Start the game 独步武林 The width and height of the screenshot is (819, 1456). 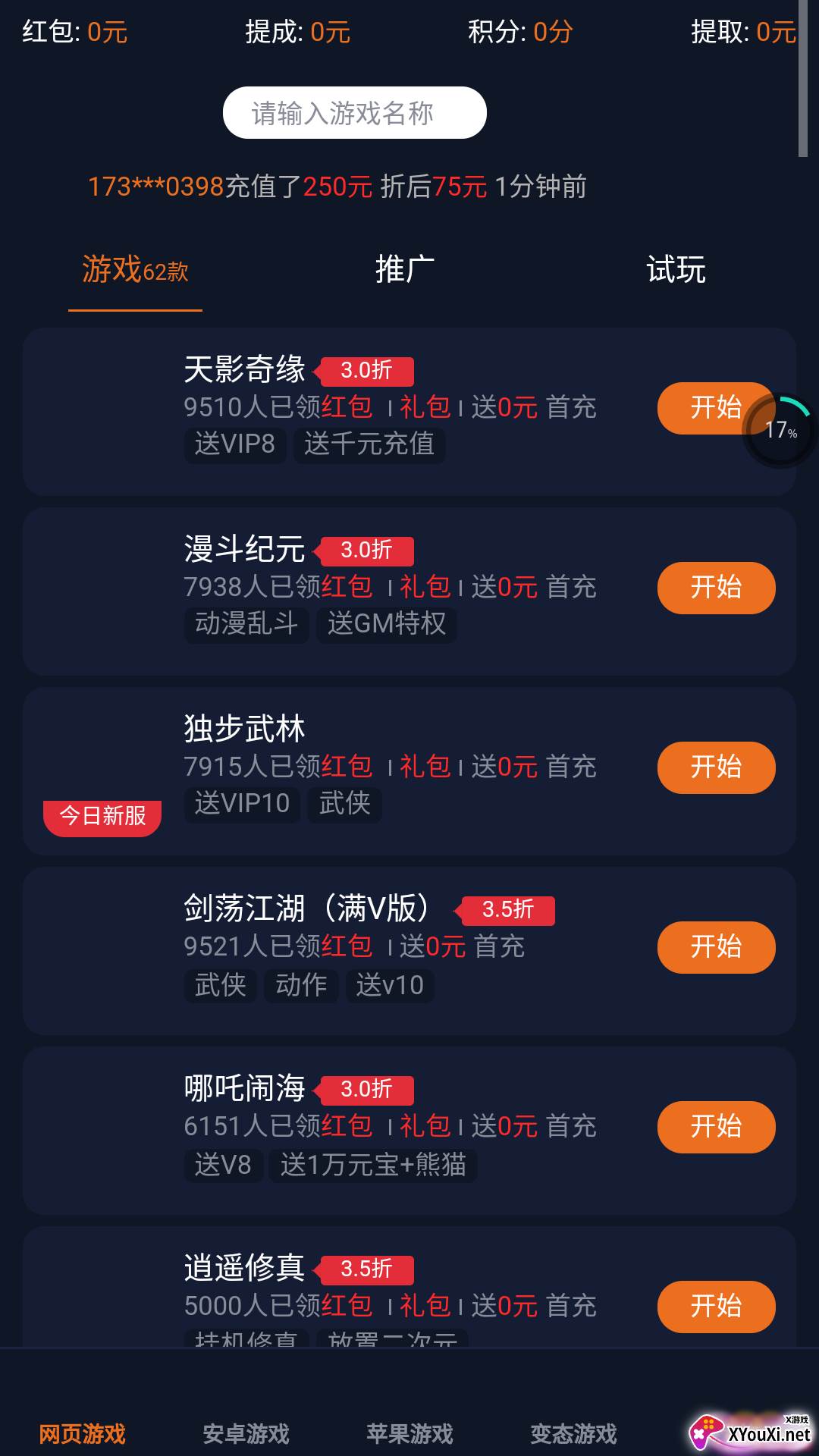point(716,767)
